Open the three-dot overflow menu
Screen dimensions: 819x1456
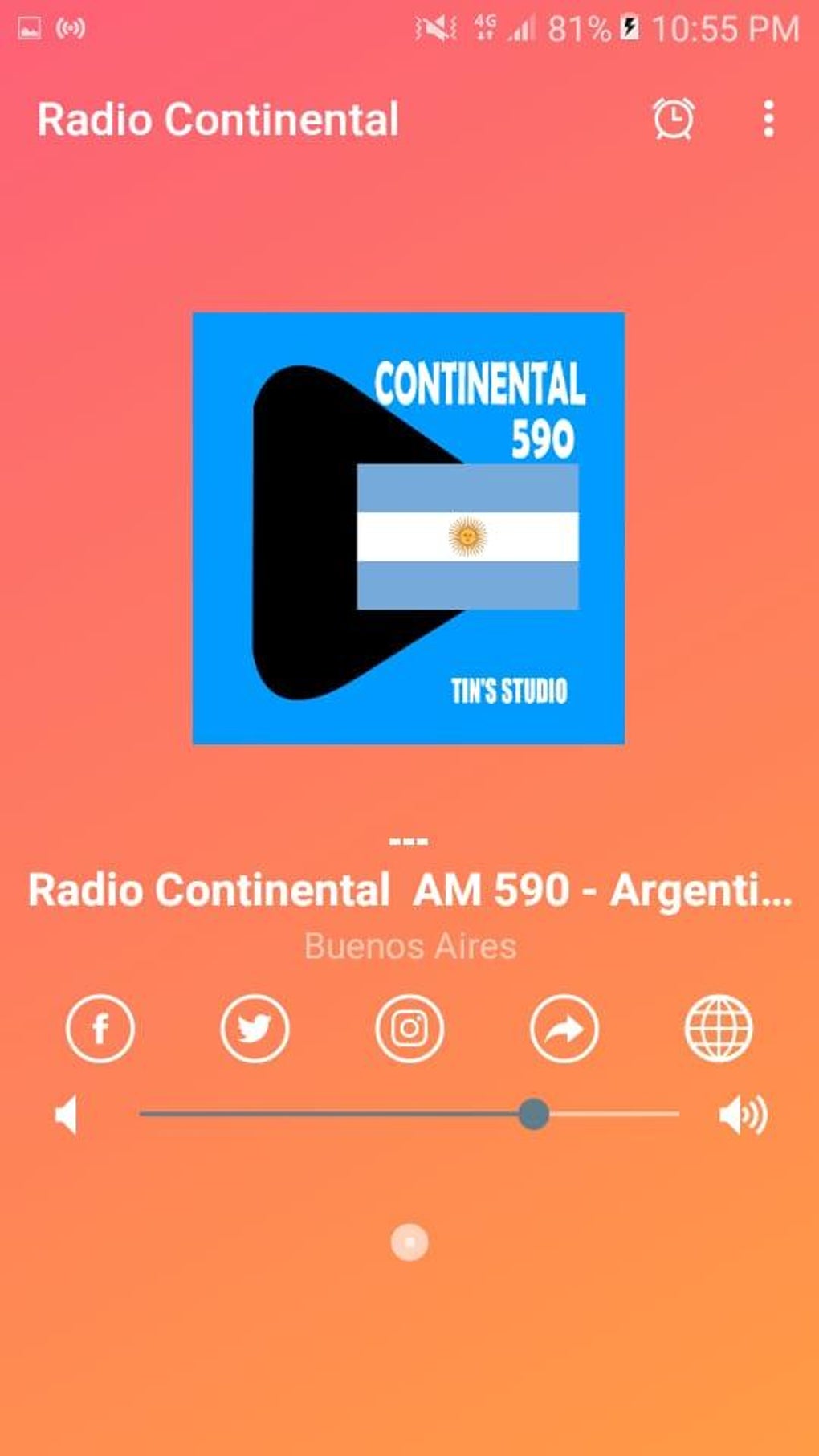(767, 119)
